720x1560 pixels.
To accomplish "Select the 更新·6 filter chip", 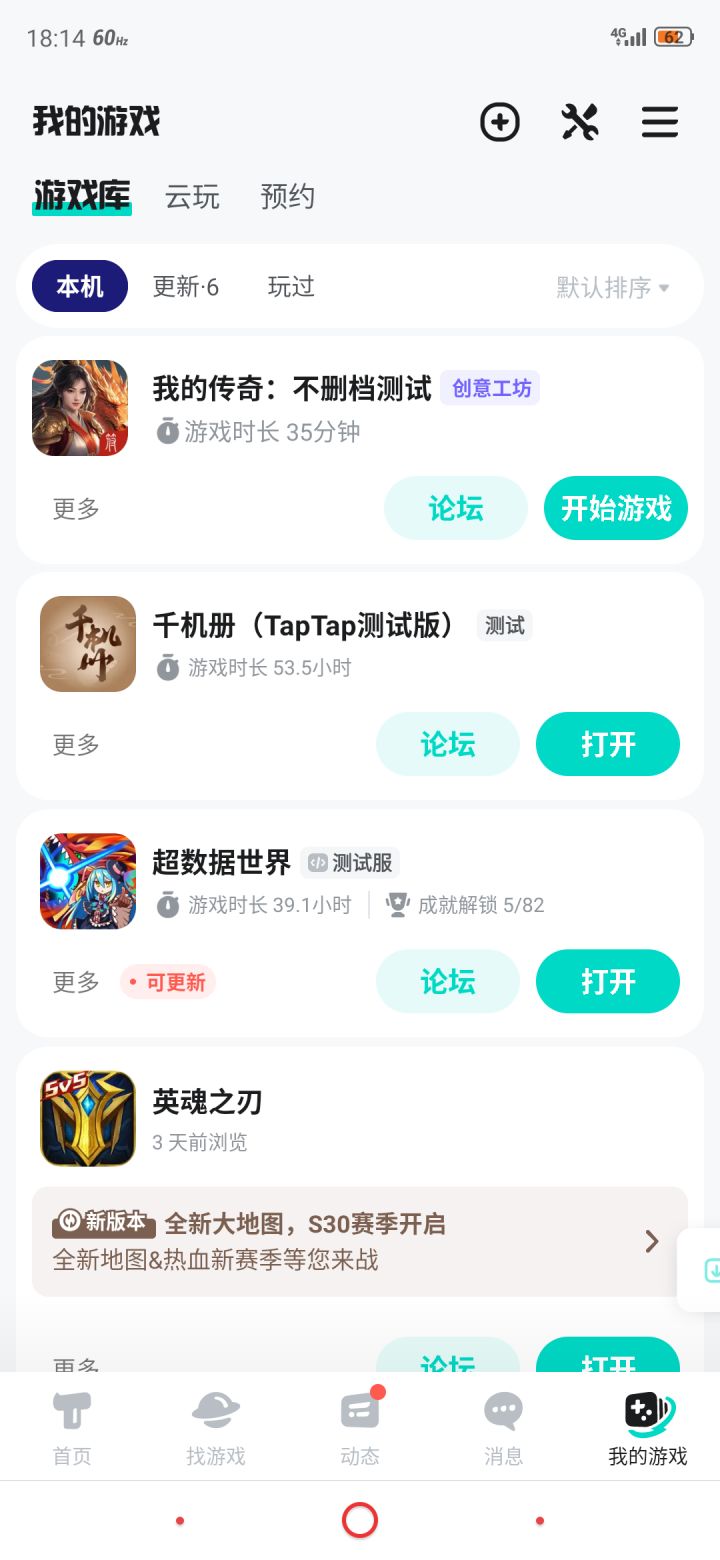I will (x=186, y=287).
